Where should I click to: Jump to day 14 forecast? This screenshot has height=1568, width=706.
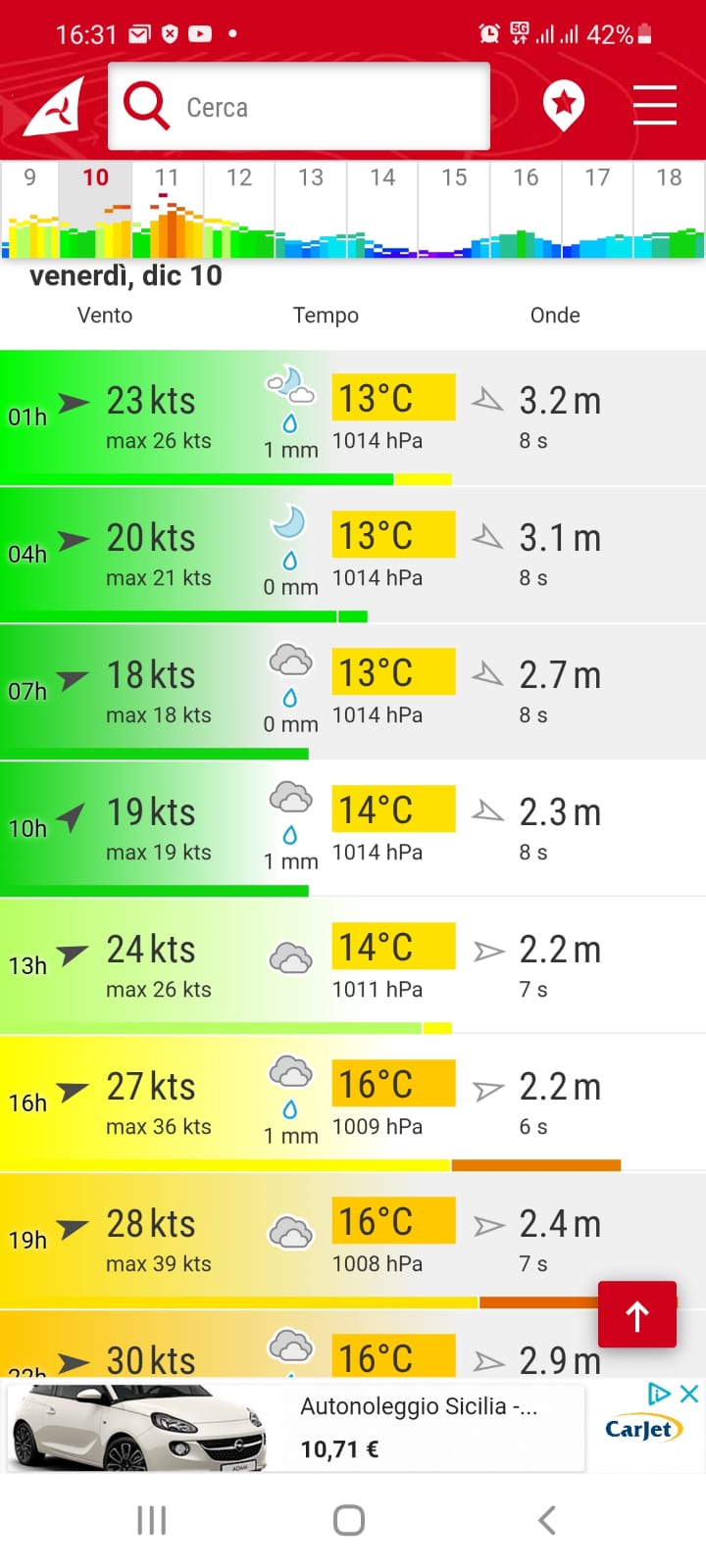point(382,208)
